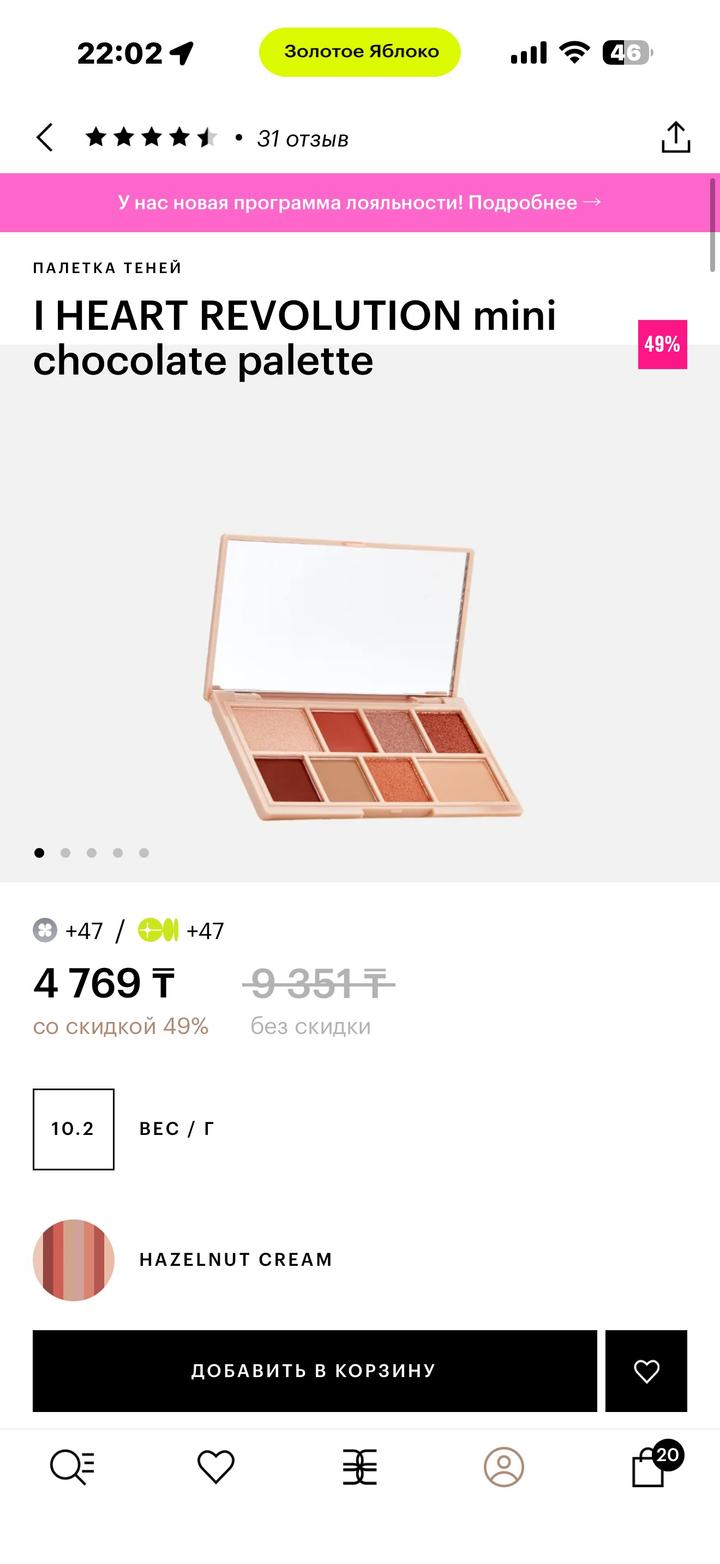The width and height of the screenshot is (720, 1564).
Task: Open the 31 отзыв reviews link
Action: point(302,139)
